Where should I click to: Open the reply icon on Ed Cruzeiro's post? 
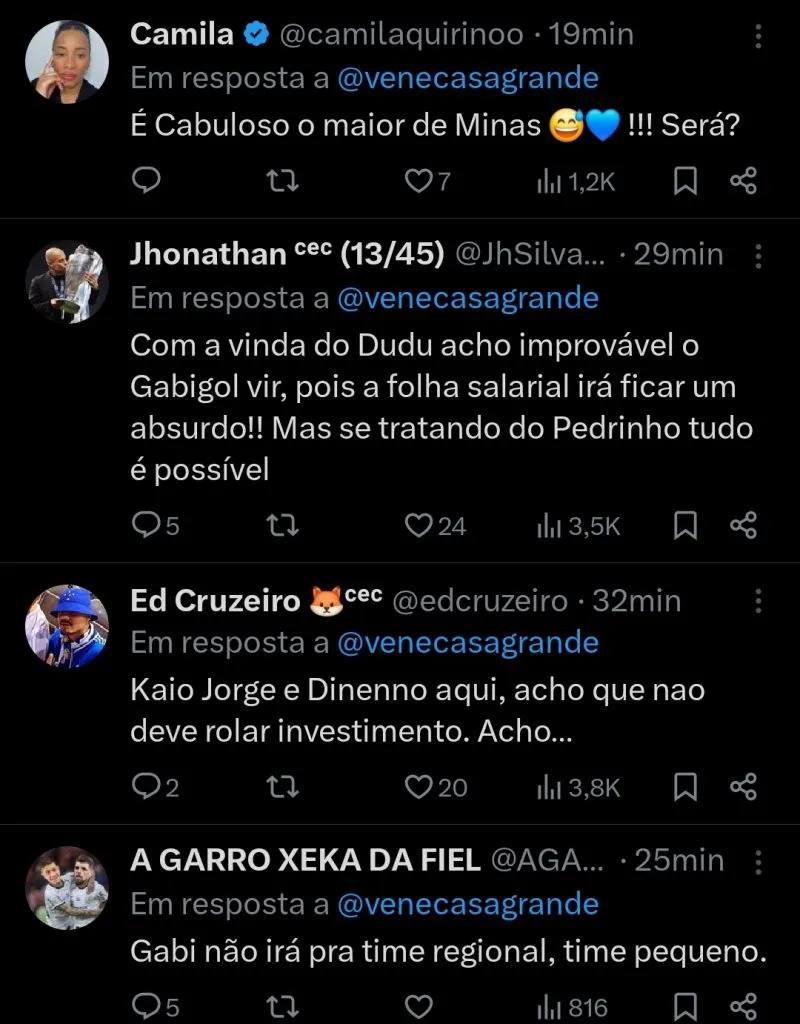pos(147,787)
